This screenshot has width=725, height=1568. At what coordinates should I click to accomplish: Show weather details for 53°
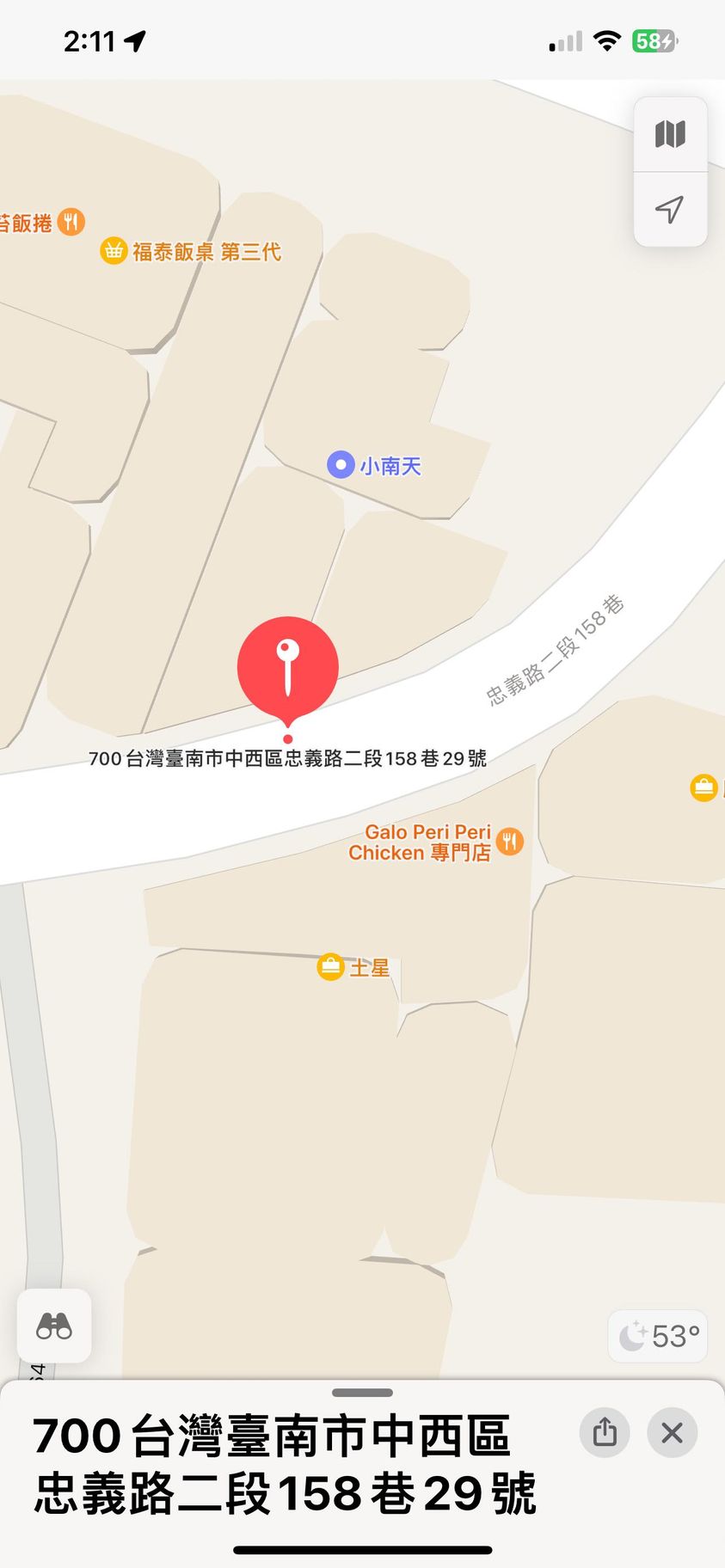(x=659, y=1336)
